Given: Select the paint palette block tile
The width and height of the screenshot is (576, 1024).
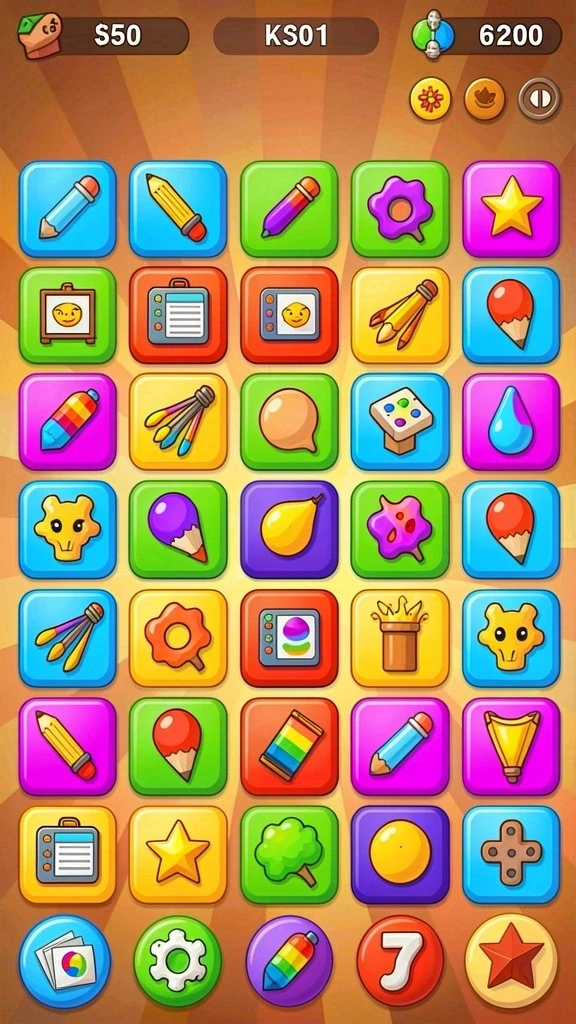Looking at the screenshot, I should click(400, 422).
